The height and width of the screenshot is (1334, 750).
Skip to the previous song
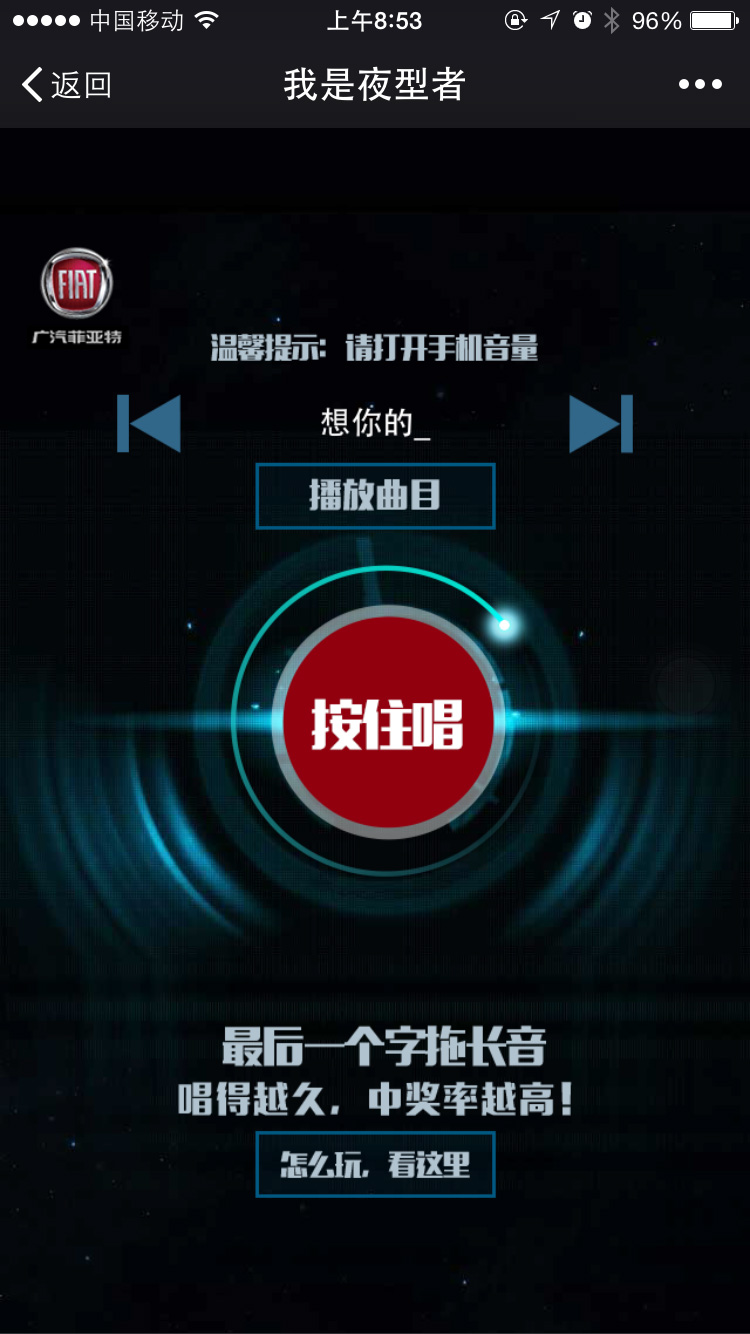point(149,423)
